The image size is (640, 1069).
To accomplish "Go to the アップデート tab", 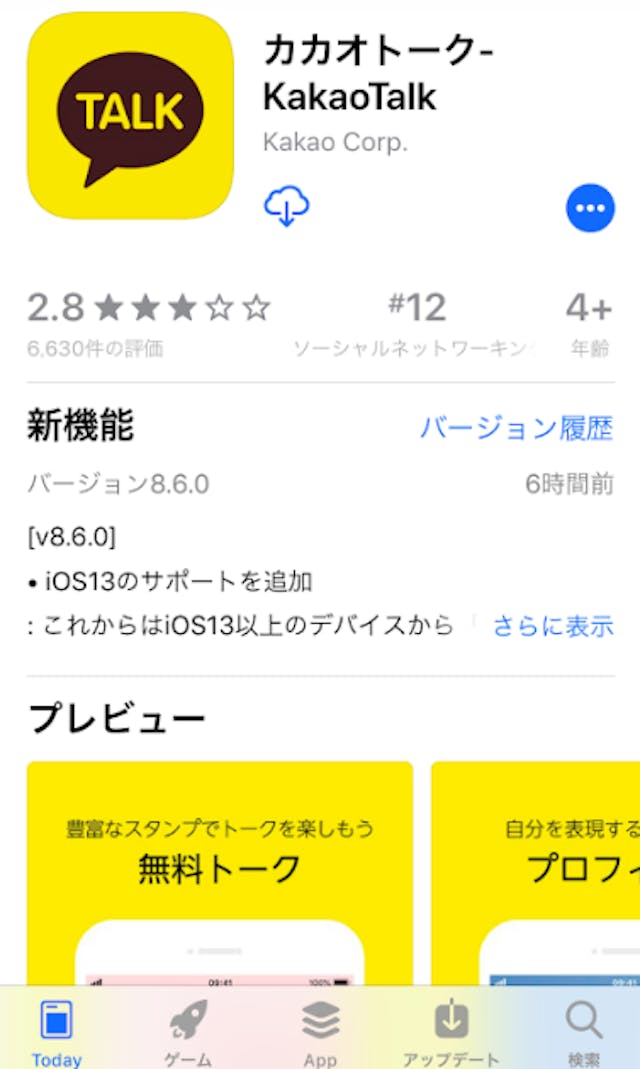I will (451, 1032).
